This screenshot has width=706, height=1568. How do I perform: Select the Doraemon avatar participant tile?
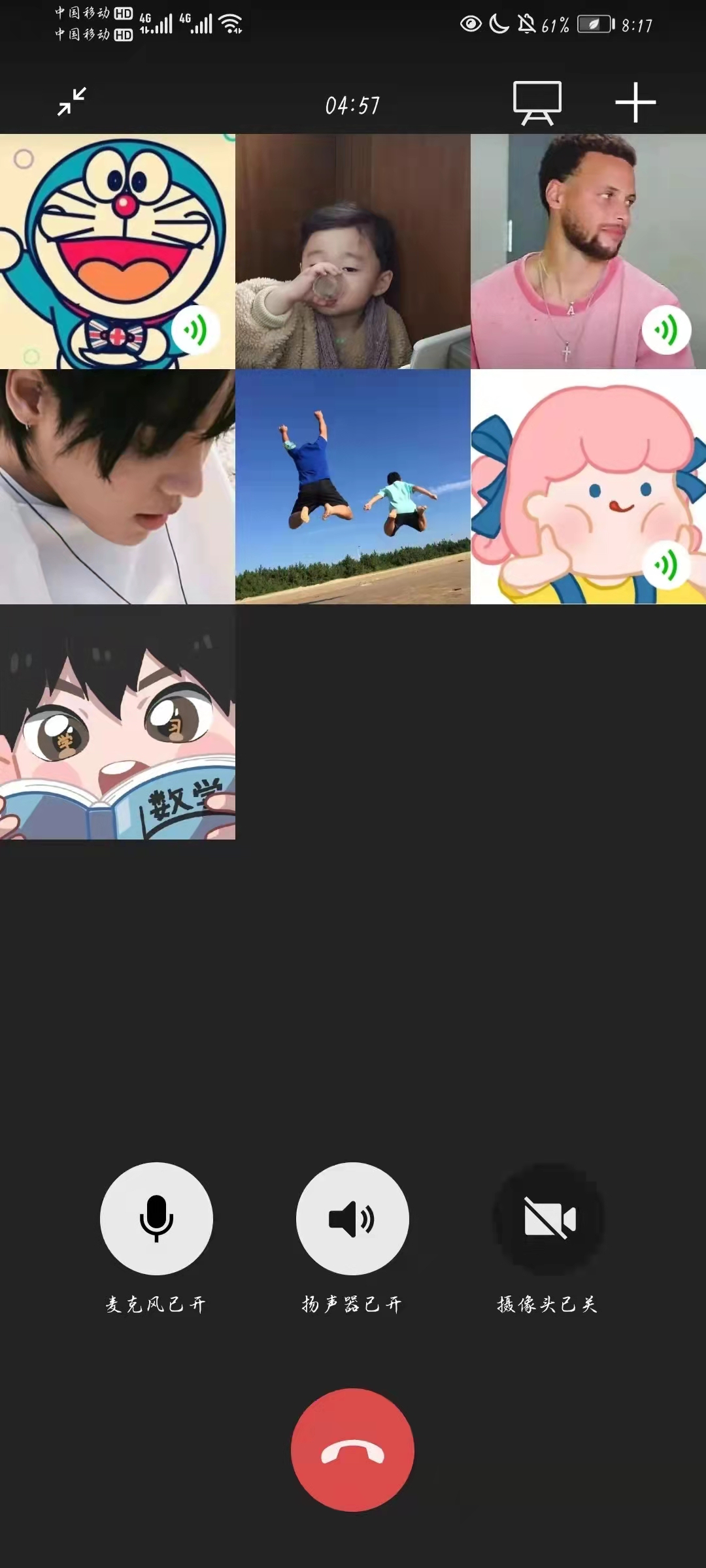click(x=118, y=252)
